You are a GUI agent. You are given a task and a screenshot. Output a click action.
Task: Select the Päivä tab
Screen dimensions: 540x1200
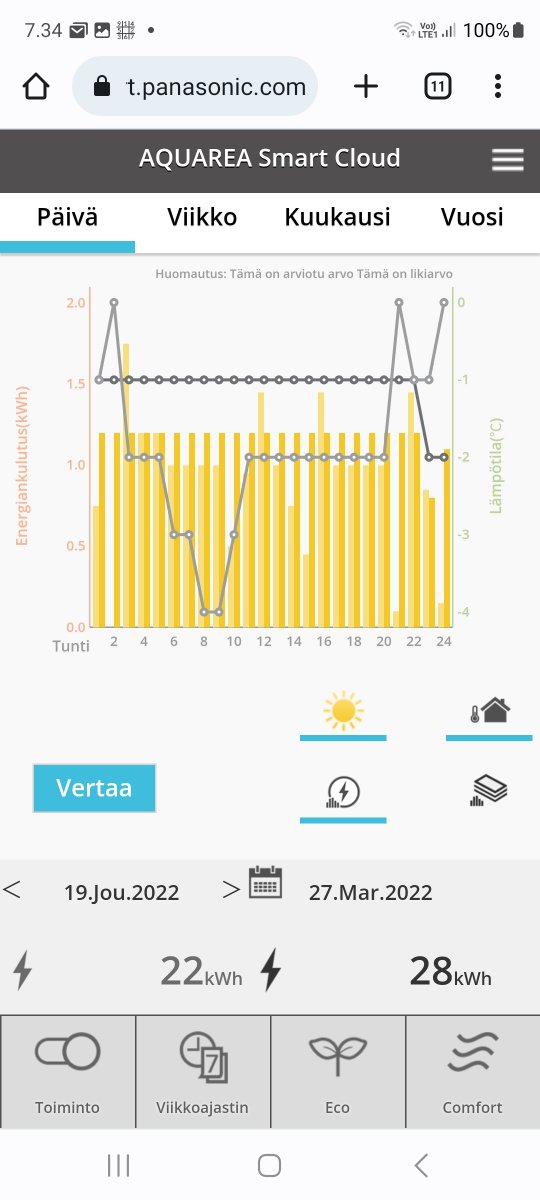[67, 217]
